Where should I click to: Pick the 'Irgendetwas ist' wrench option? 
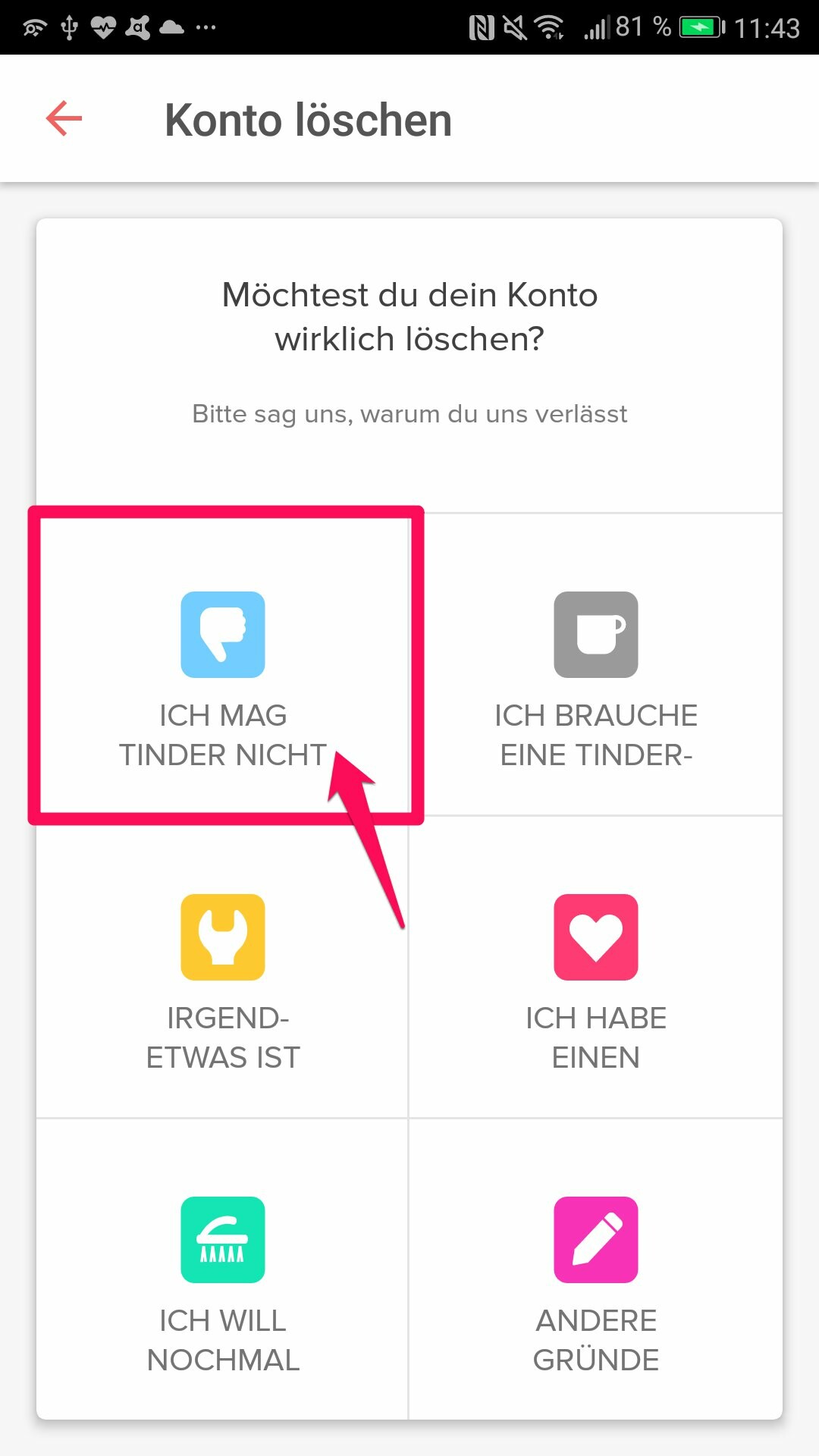(223, 967)
